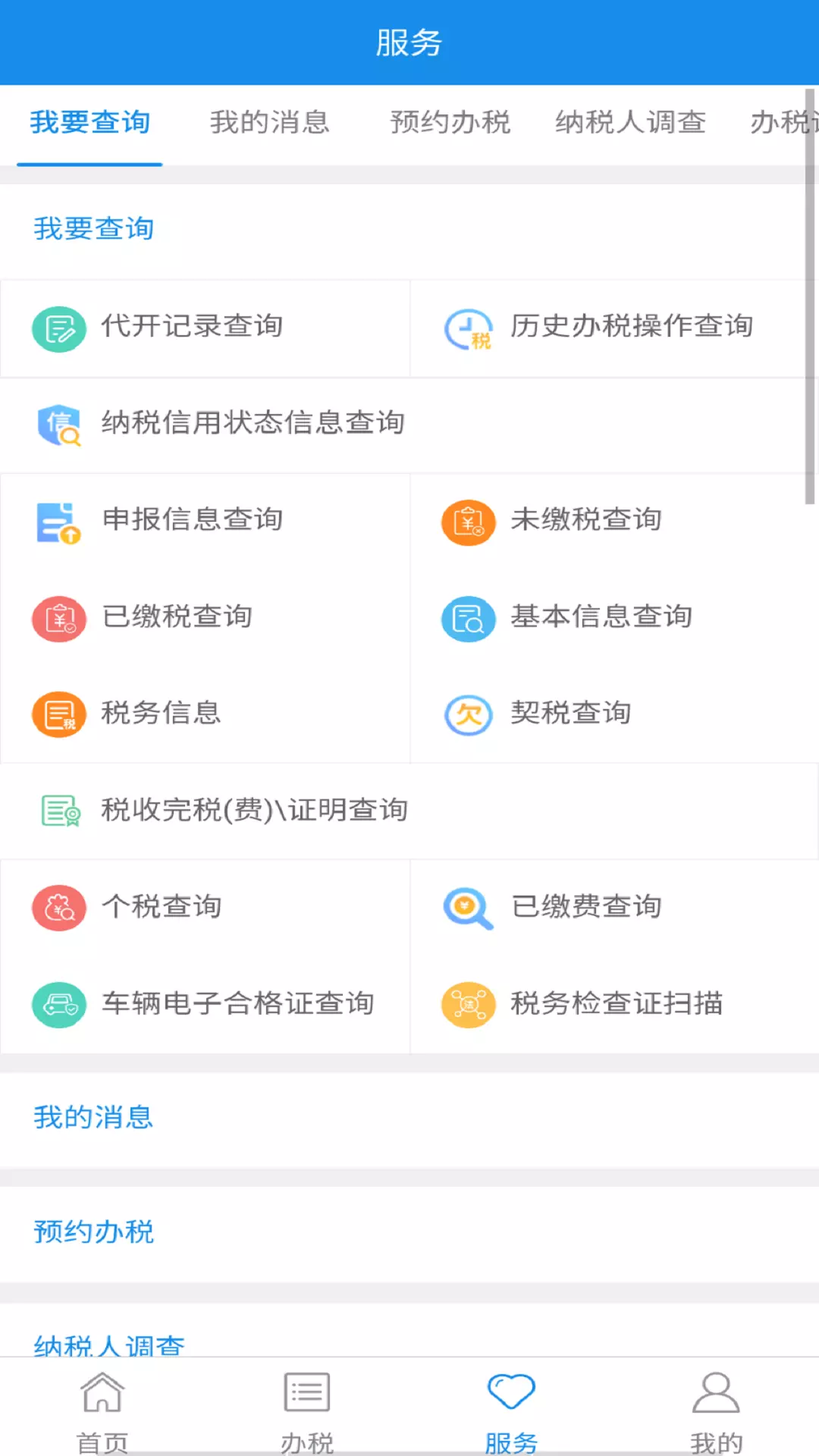
Task: Select 纳税信用状态信息查询 shield icon
Action: click(x=59, y=425)
